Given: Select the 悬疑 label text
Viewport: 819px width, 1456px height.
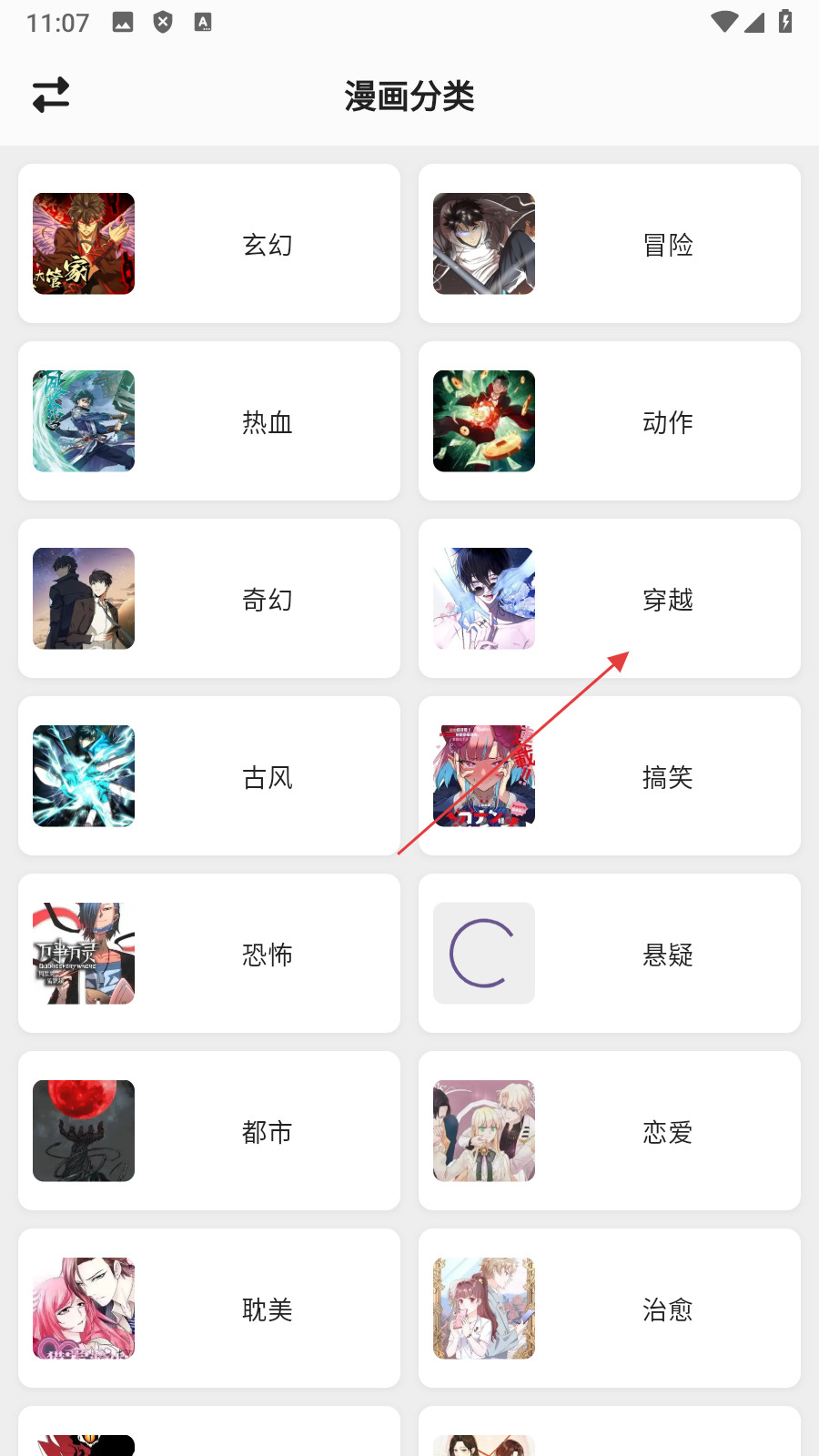Looking at the screenshot, I should pyautogui.click(x=667, y=954).
